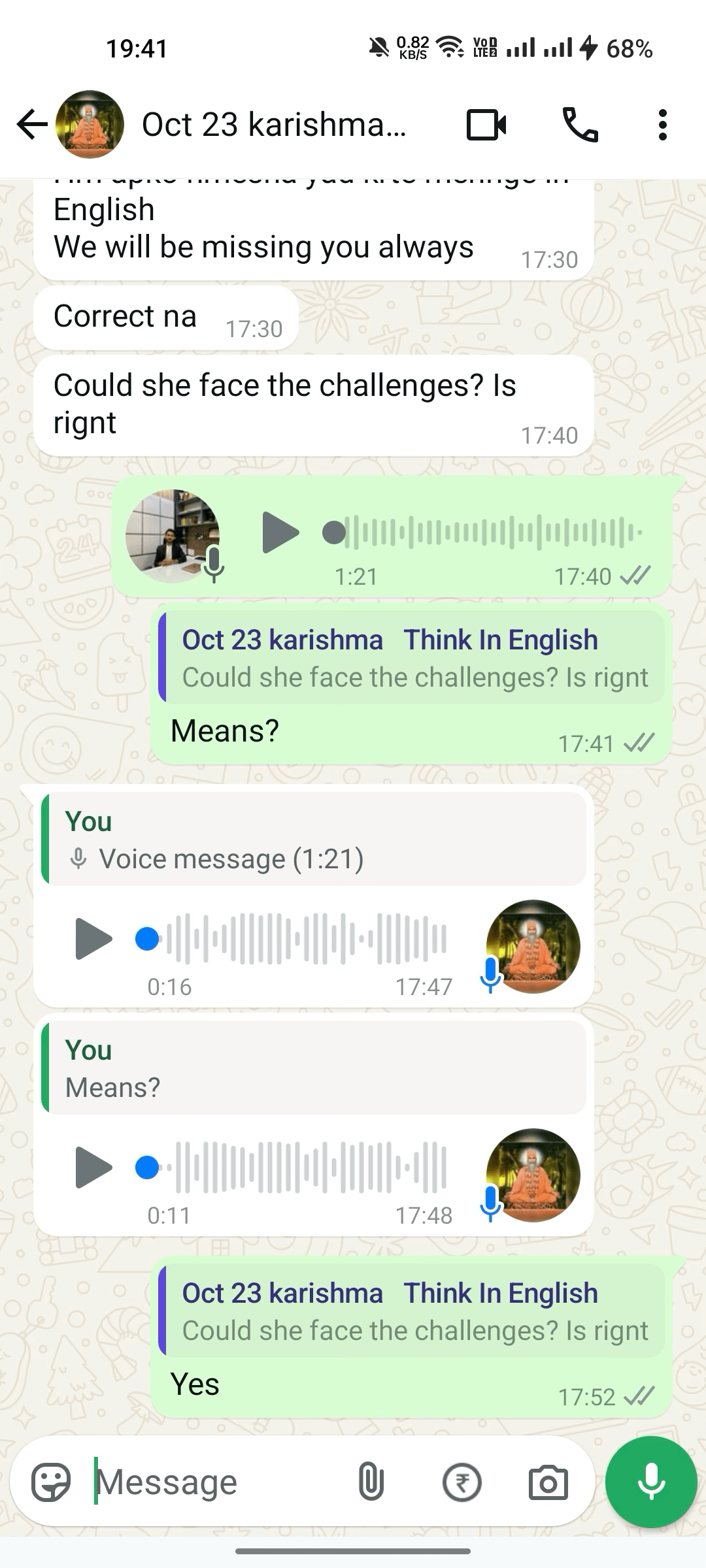
Task: Tap the green microphone record button
Action: tap(651, 1482)
